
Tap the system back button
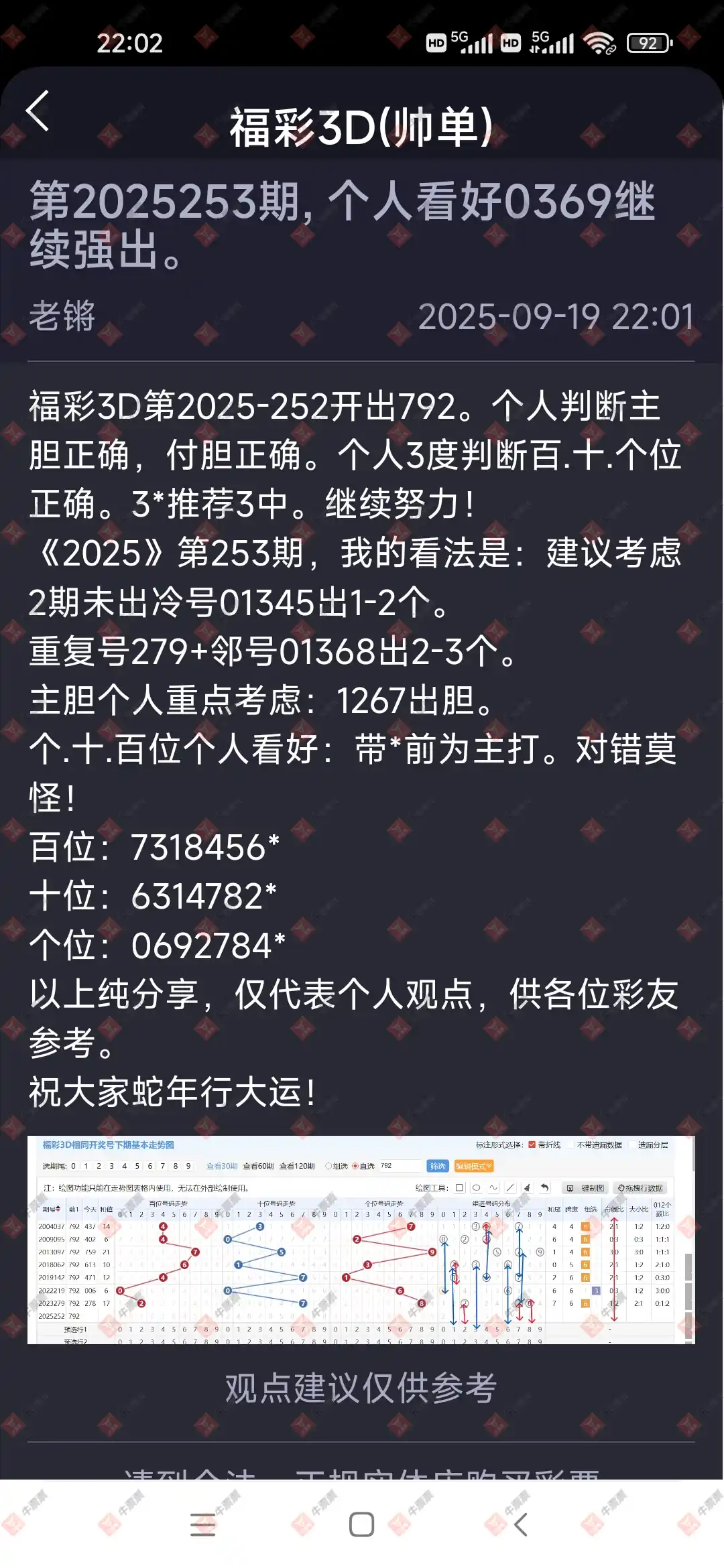tap(521, 1524)
